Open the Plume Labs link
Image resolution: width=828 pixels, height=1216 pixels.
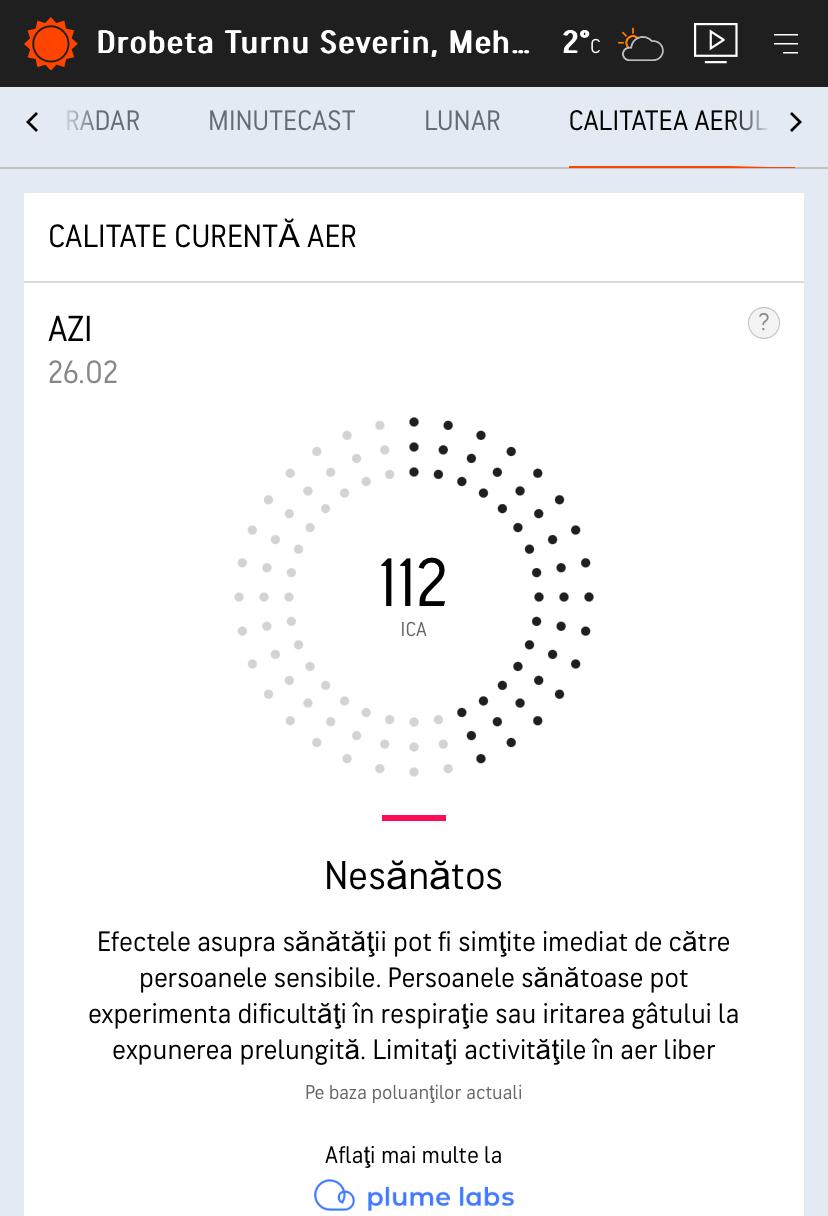(x=414, y=1196)
